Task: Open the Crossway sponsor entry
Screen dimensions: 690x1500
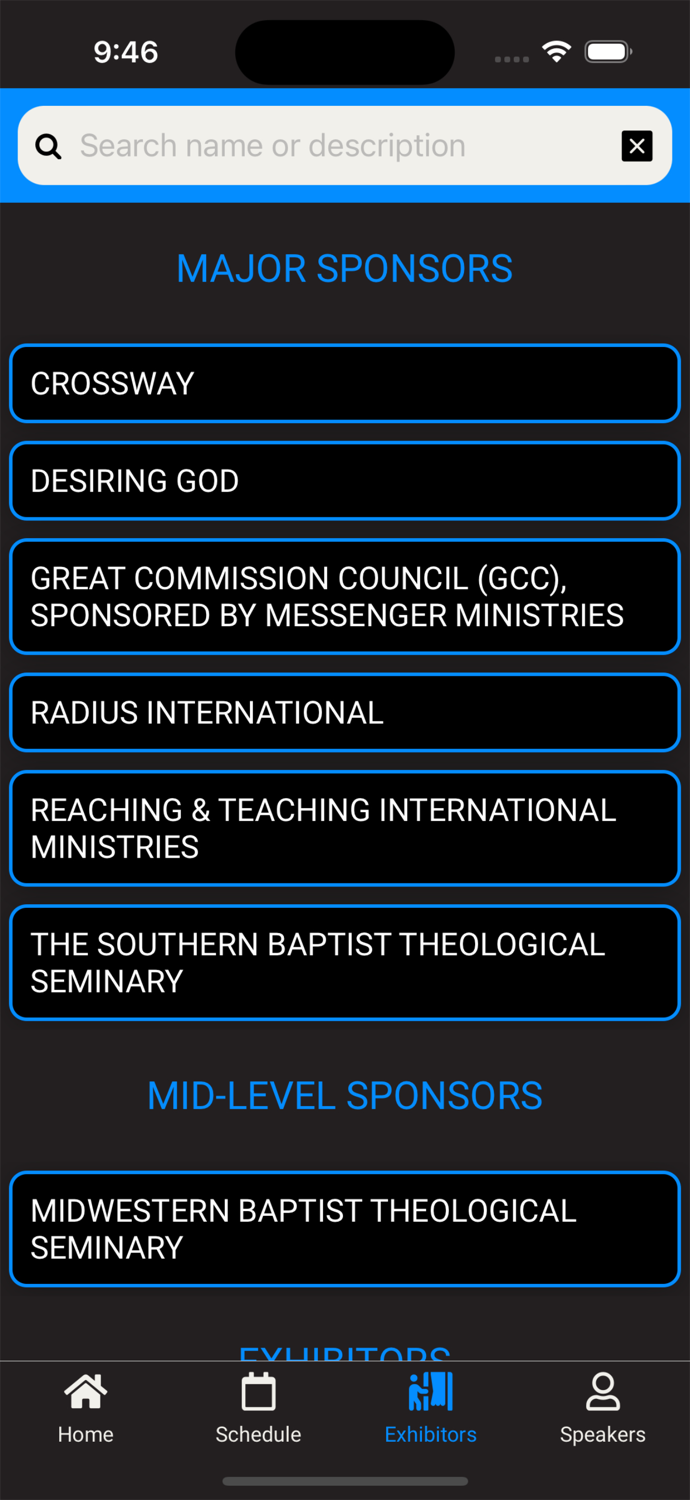Action: pos(345,383)
